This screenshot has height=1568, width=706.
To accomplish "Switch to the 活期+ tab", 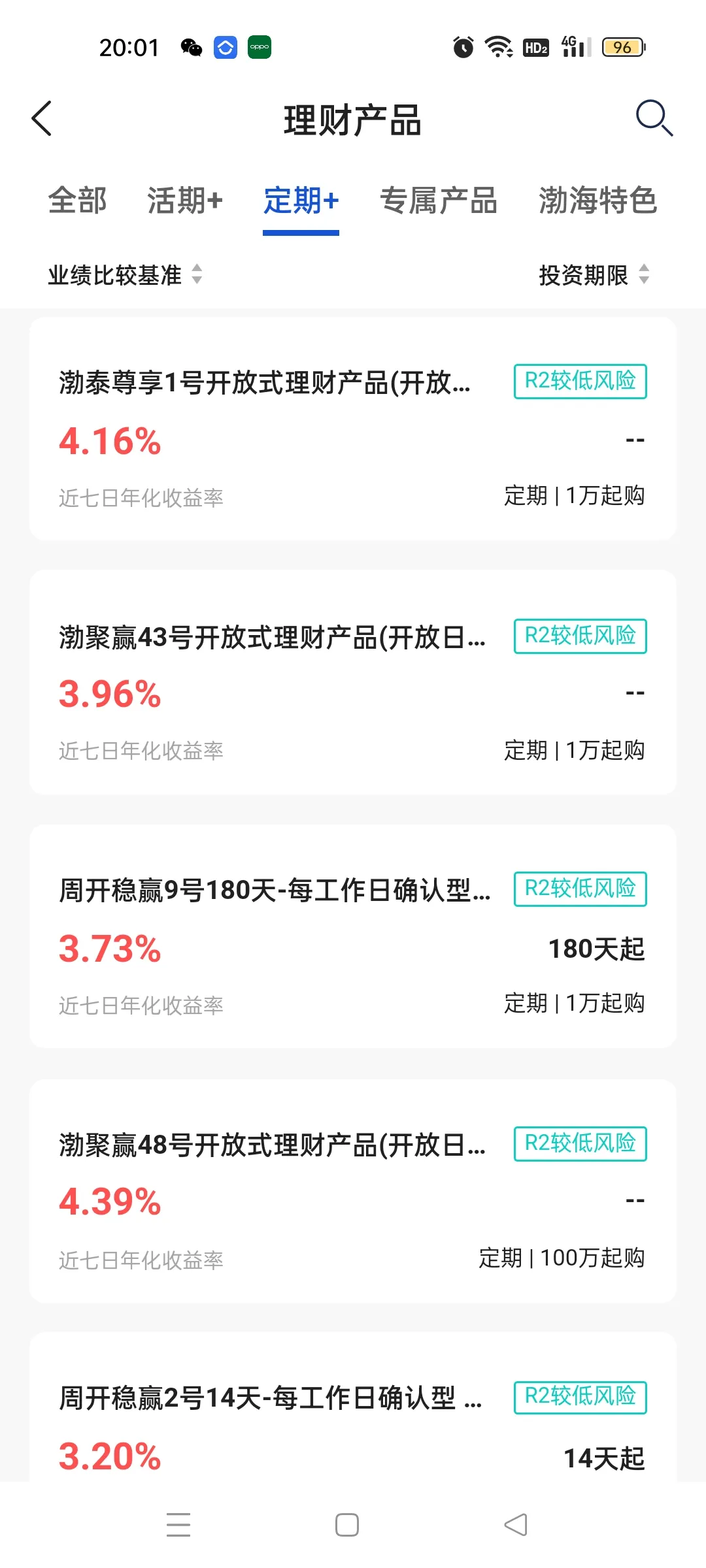I will (185, 201).
